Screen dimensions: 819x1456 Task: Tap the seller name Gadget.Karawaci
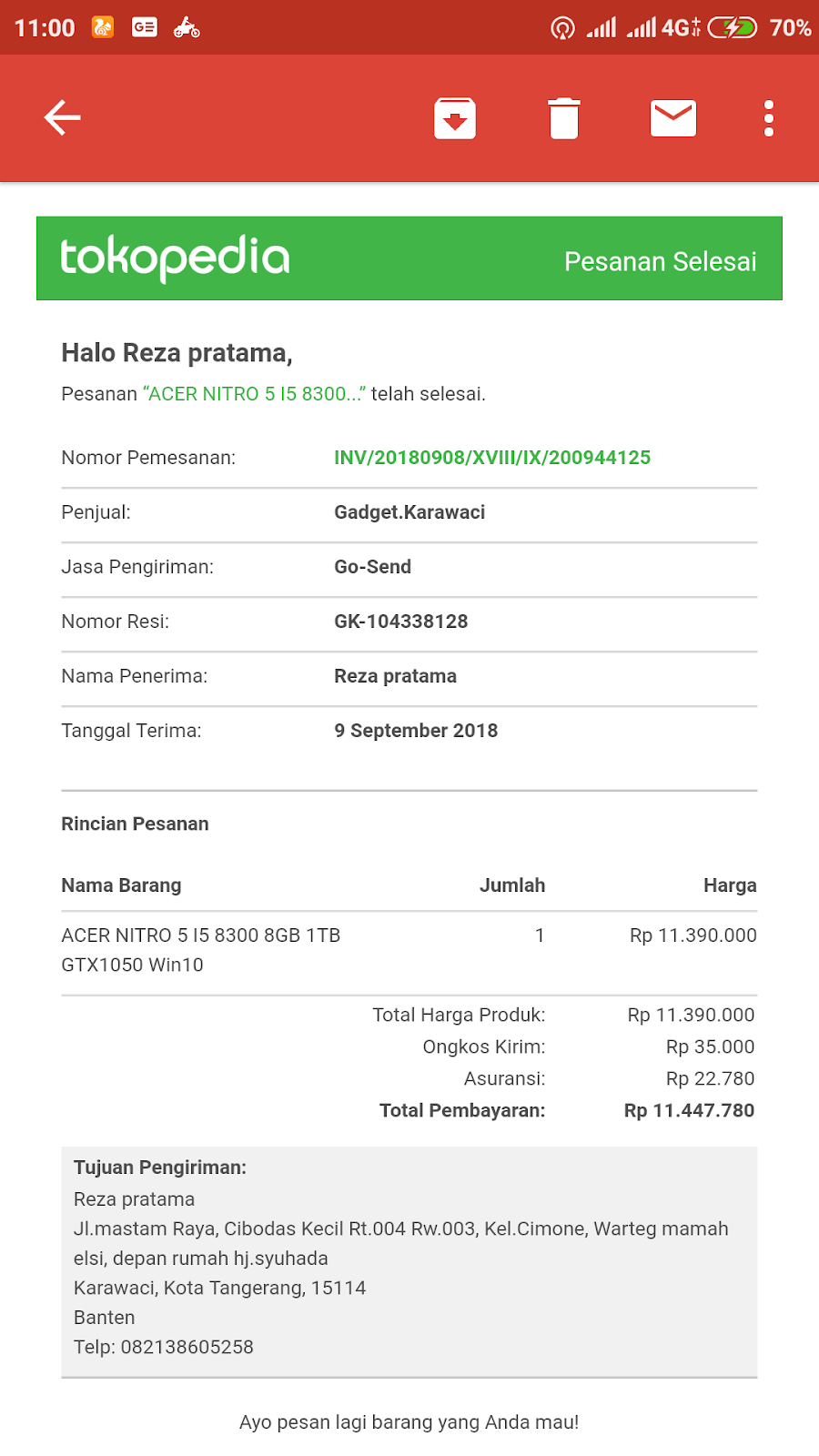coord(408,512)
